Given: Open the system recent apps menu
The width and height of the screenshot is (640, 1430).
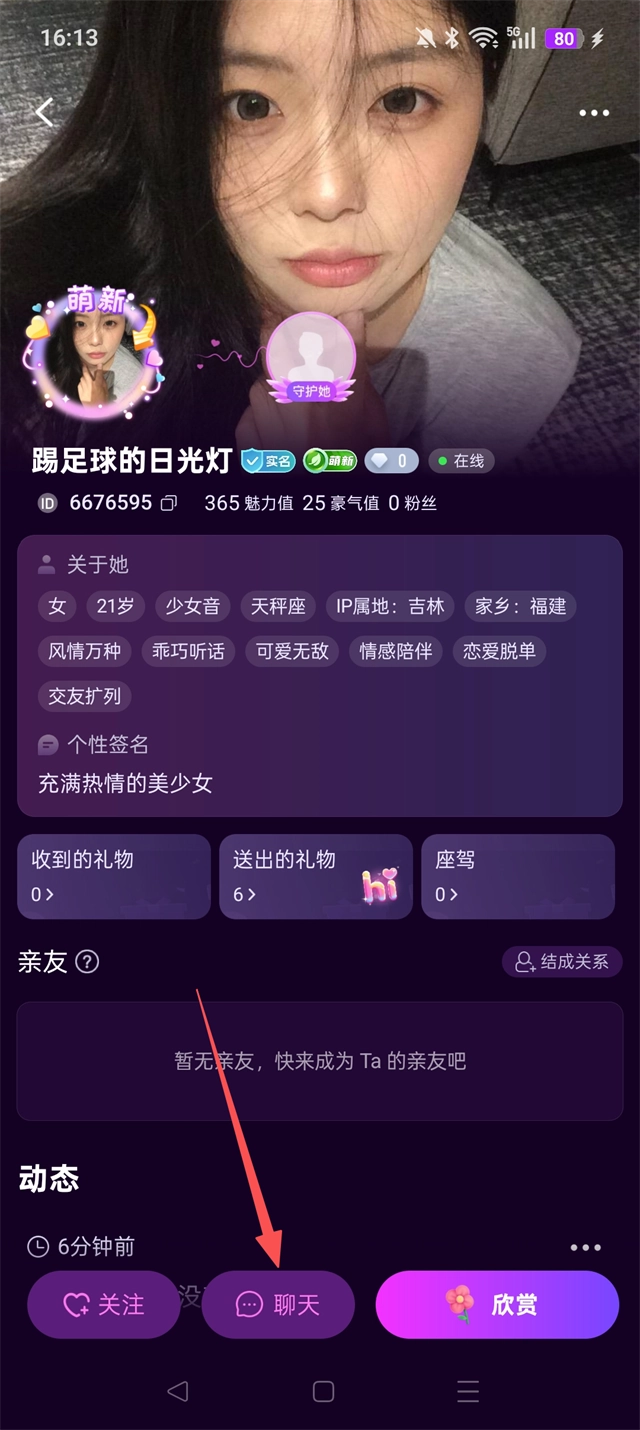Looking at the screenshot, I should click(x=467, y=1391).
